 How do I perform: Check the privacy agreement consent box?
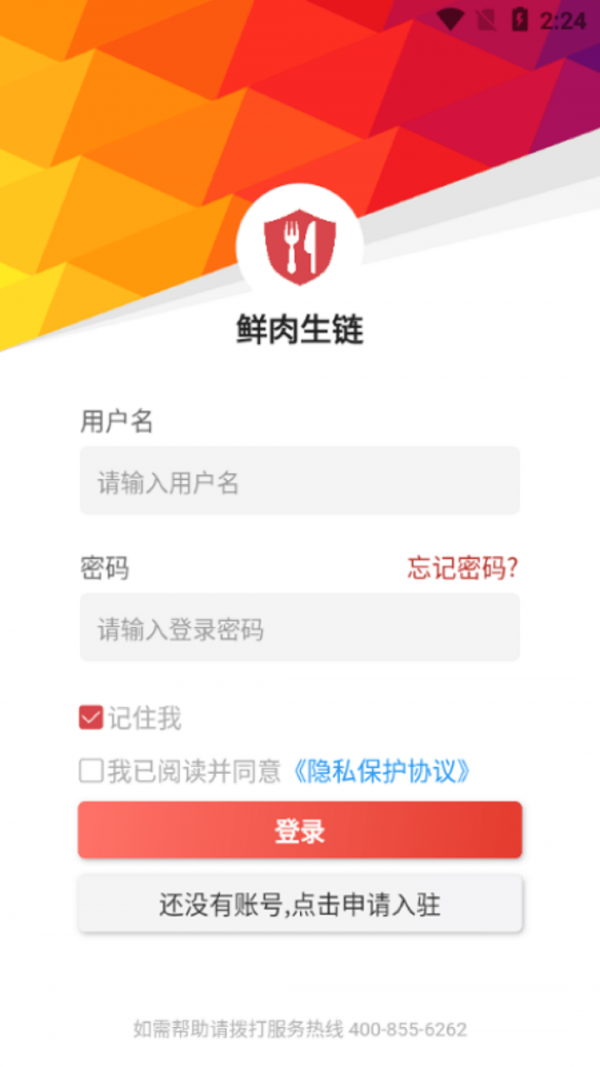[x=91, y=770]
